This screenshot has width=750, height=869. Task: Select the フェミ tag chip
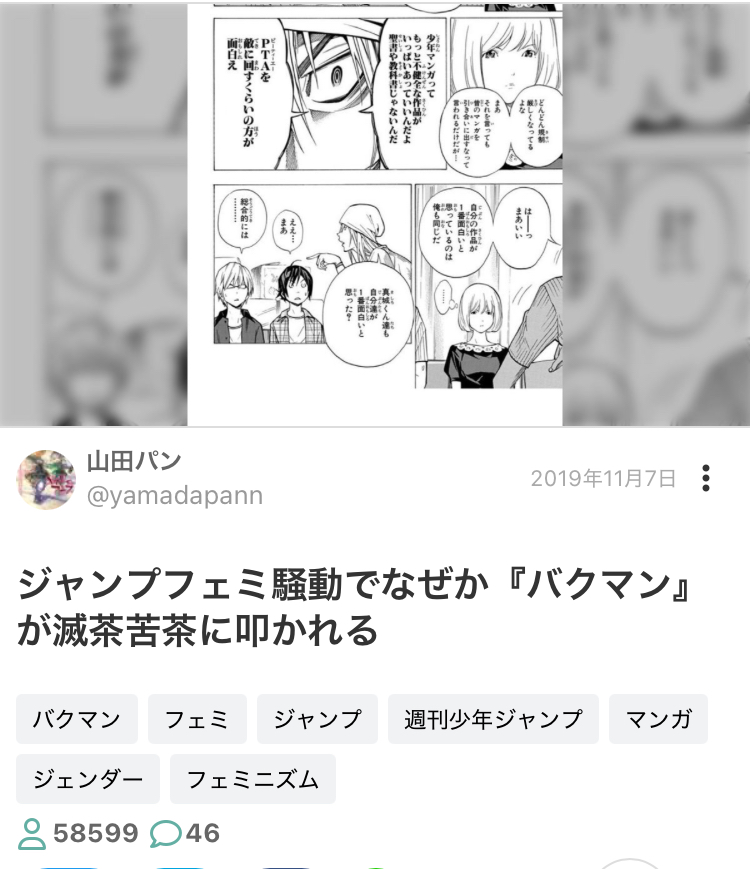(x=197, y=719)
